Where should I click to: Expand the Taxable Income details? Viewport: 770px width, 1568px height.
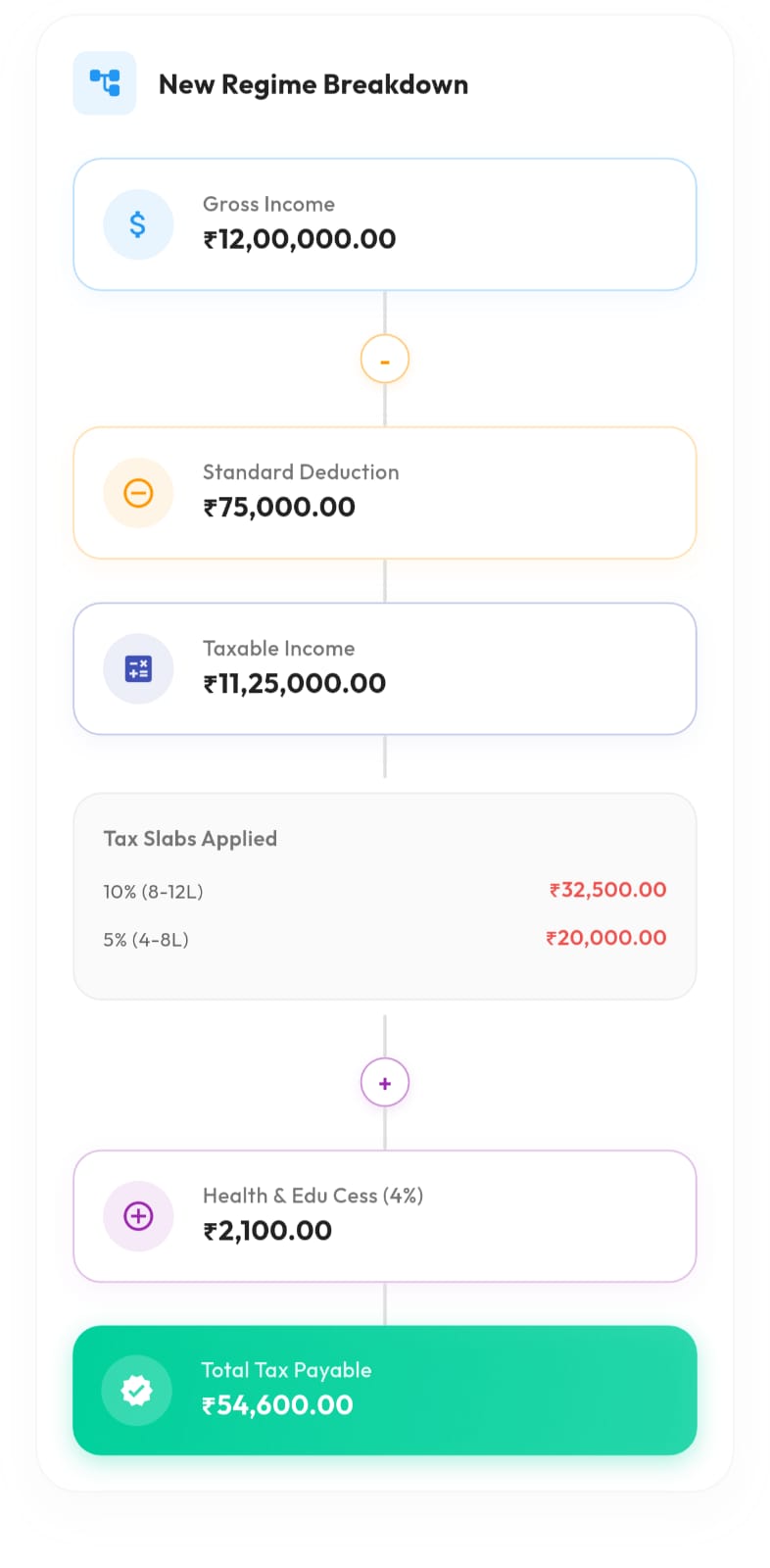[x=384, y=668]
